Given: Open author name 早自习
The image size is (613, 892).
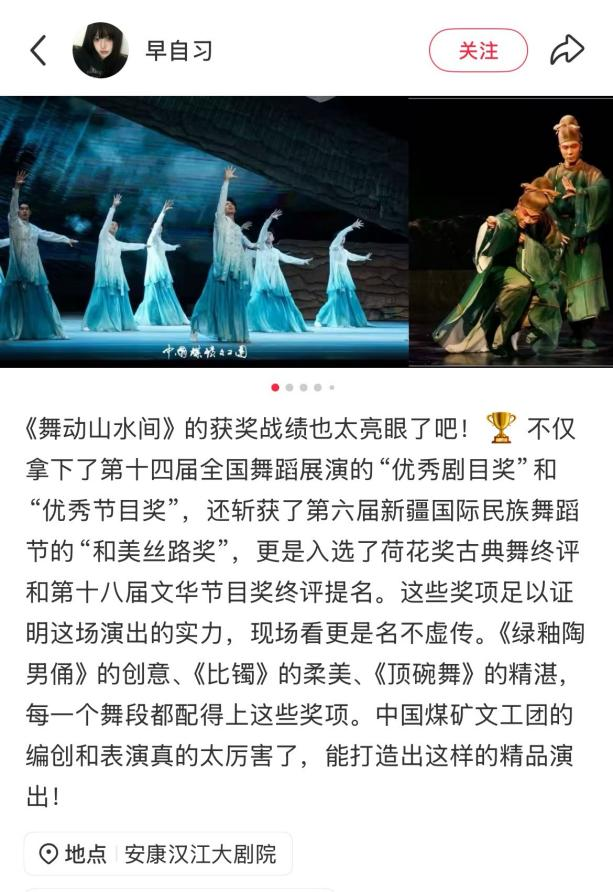Looking at the screenshot, I should [x=179, y=50].
